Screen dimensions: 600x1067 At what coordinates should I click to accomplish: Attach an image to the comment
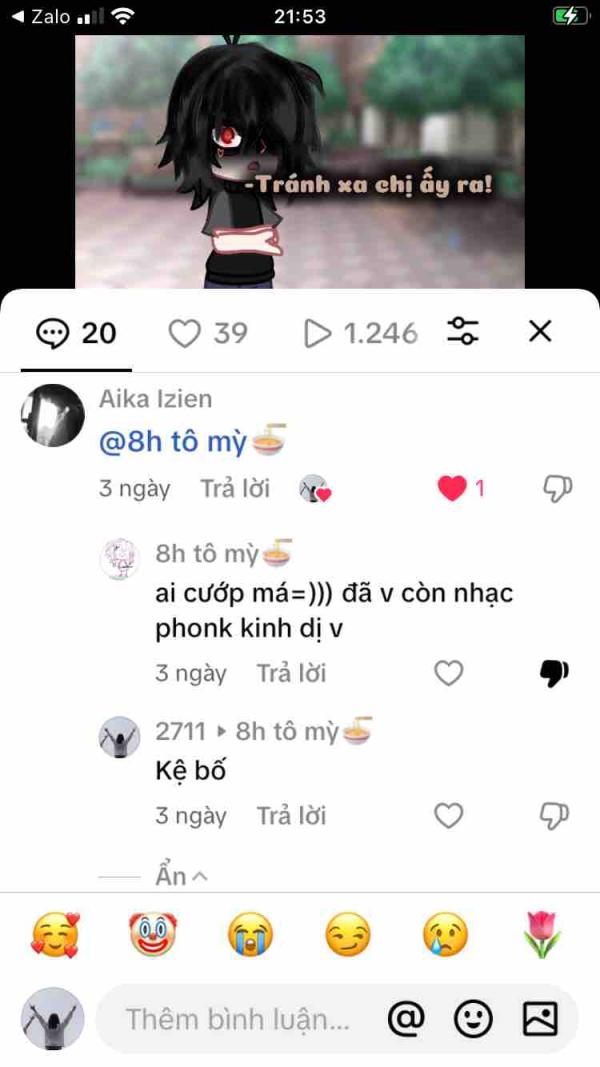click(x=540, y=1019)
